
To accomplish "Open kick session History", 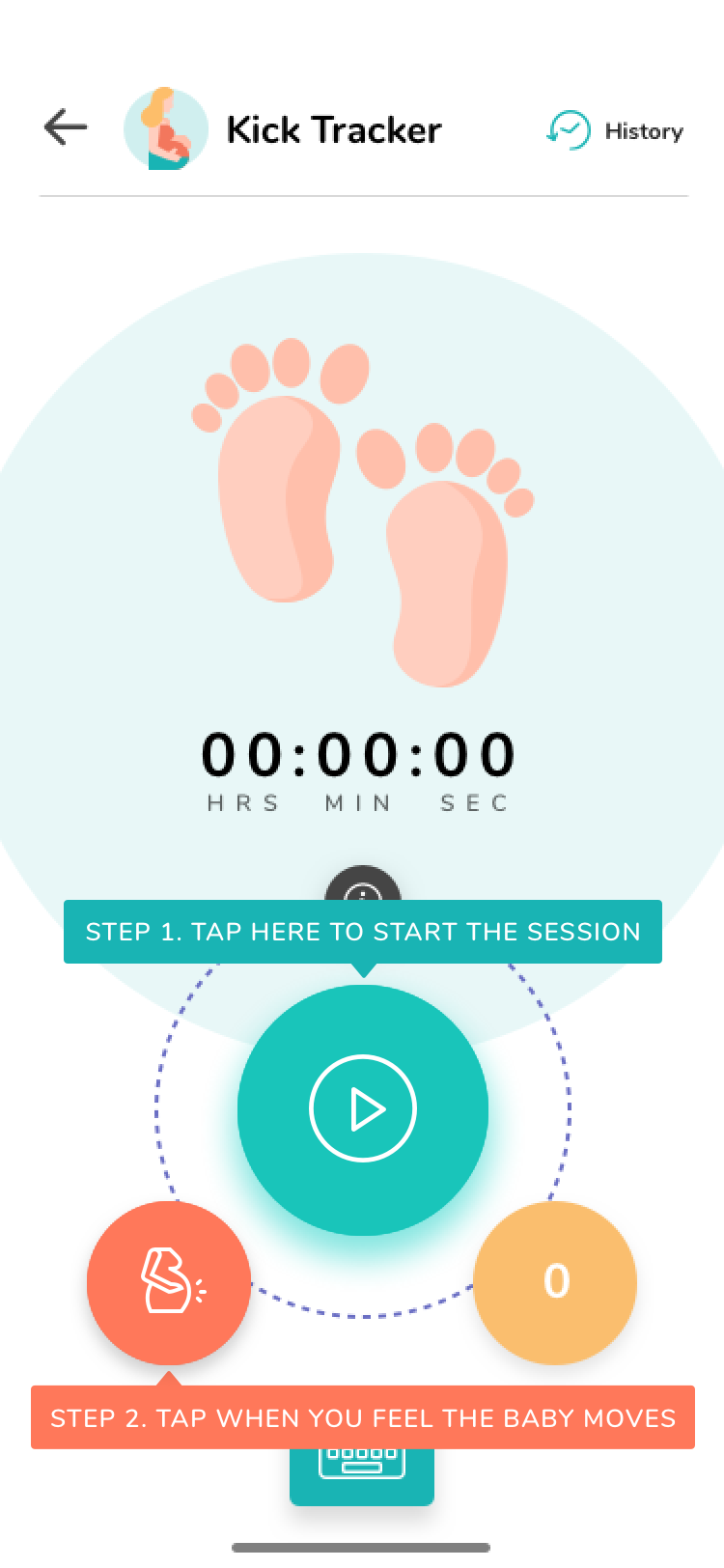I will (x=616, y=130).
